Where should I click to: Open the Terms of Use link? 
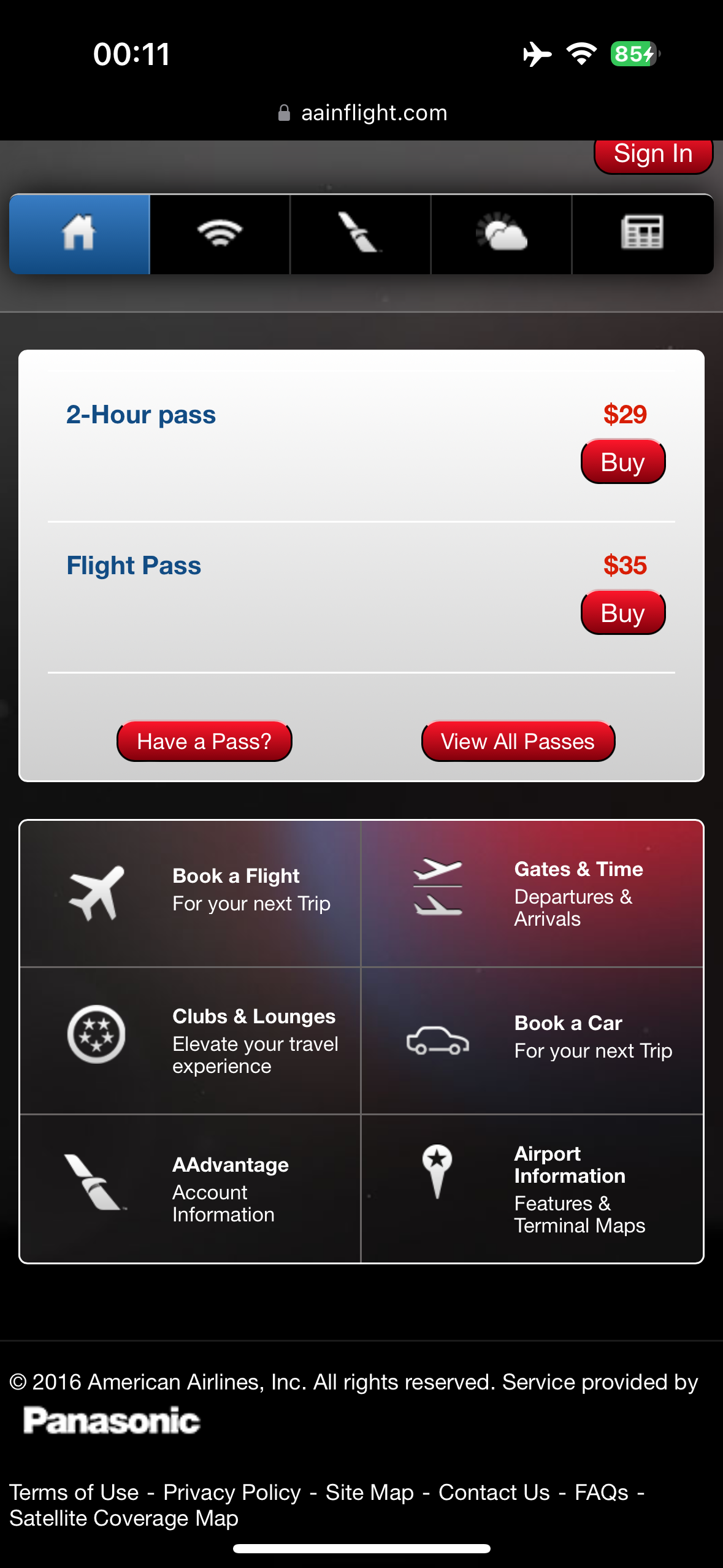tap(74, 1492)
